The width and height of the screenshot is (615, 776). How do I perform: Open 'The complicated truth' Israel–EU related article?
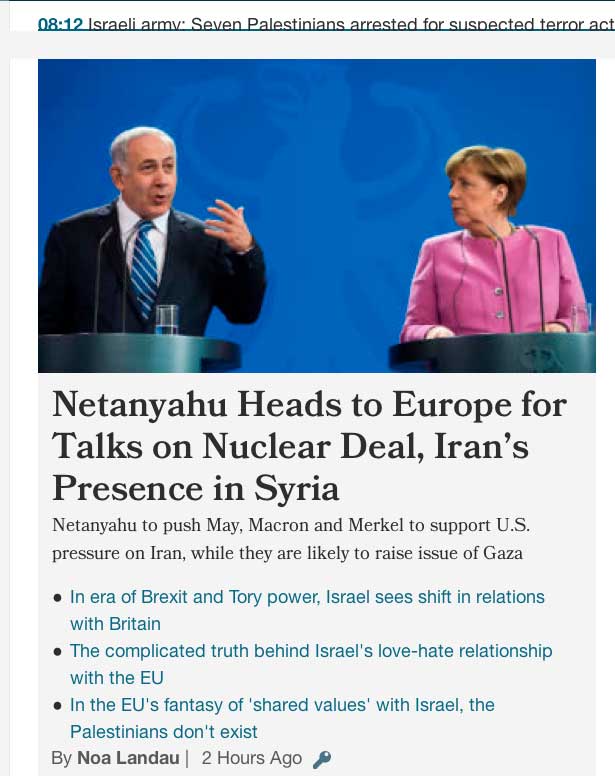point(310,651)
